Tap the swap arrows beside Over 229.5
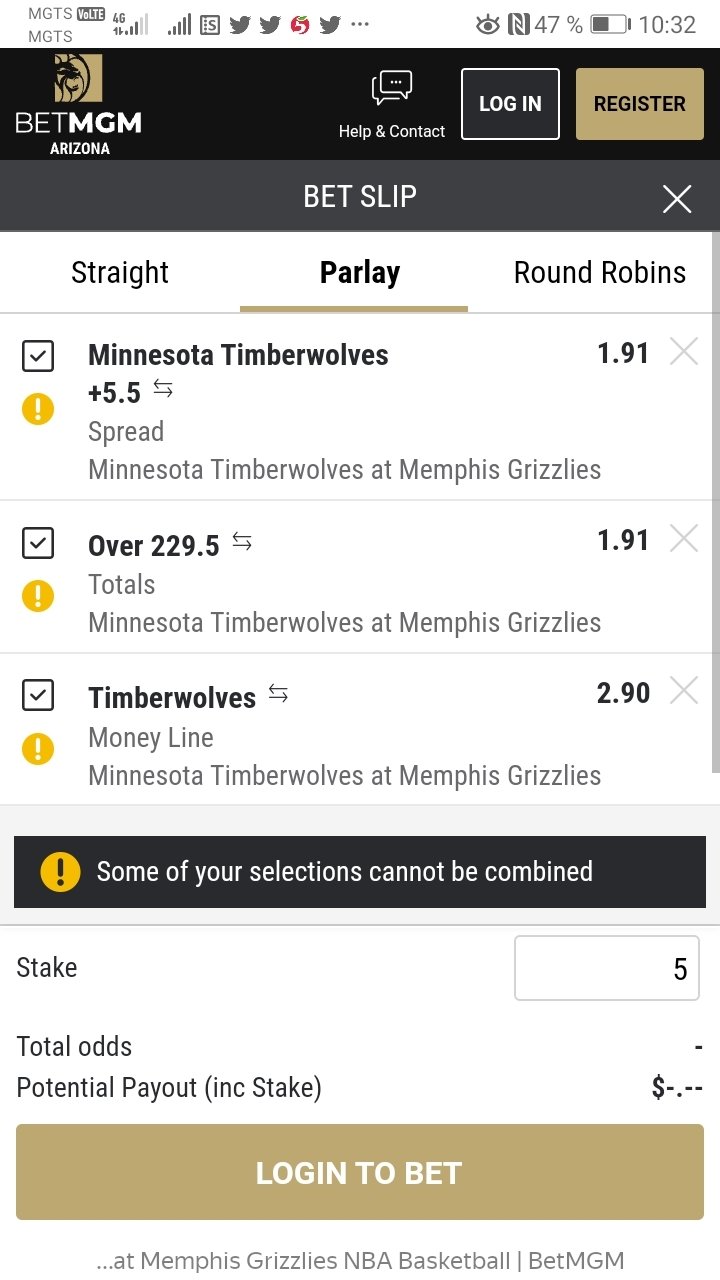 tap(242, 542)
